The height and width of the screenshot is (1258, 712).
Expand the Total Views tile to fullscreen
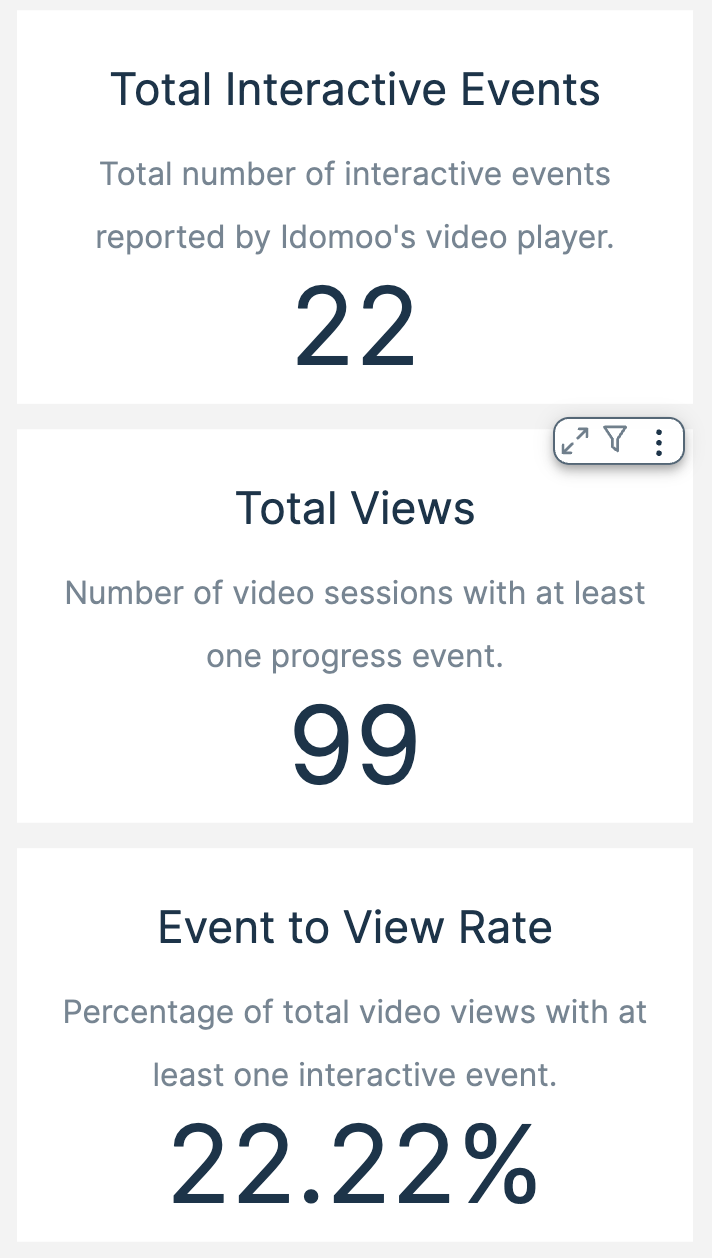[575, 441]
